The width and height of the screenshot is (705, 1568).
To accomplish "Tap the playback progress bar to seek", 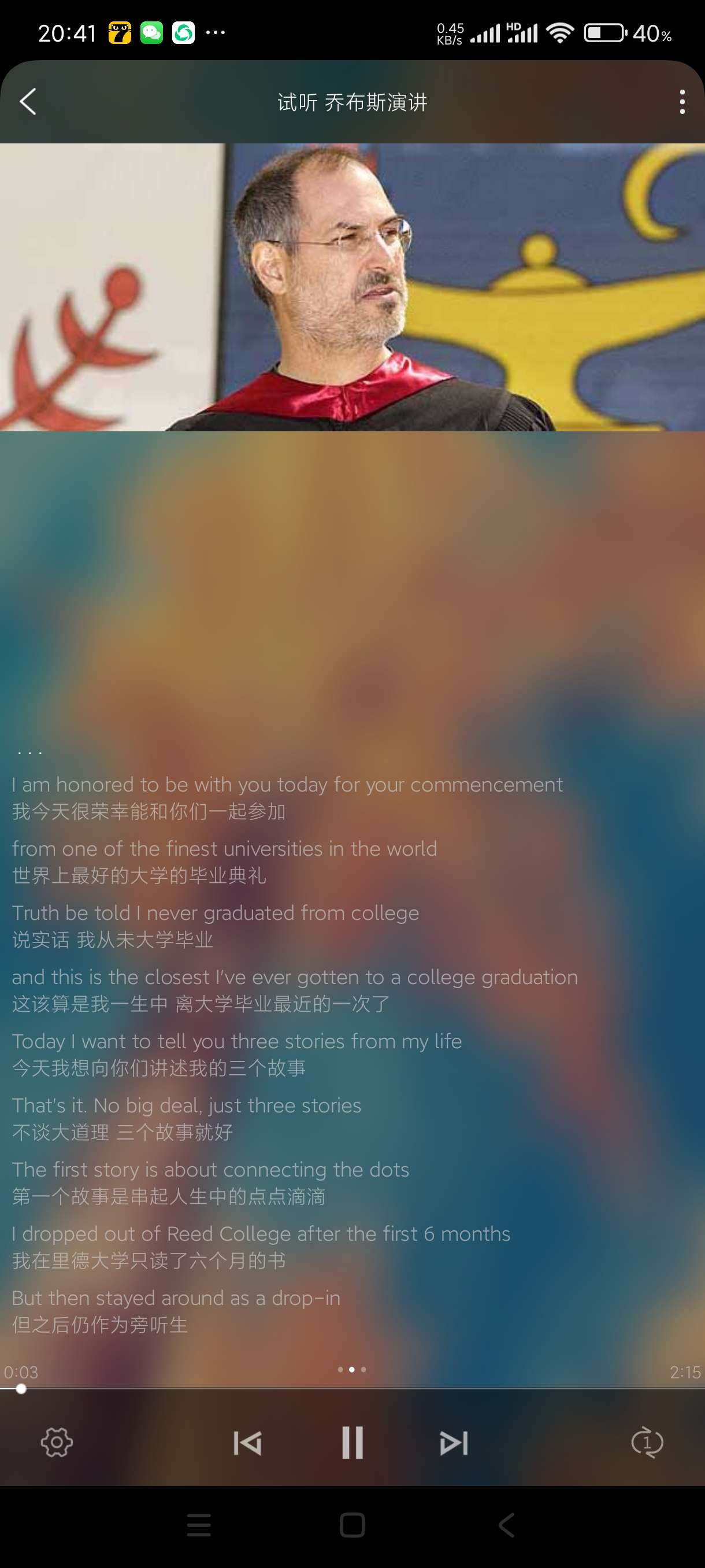I will [x=353, y=1389].
